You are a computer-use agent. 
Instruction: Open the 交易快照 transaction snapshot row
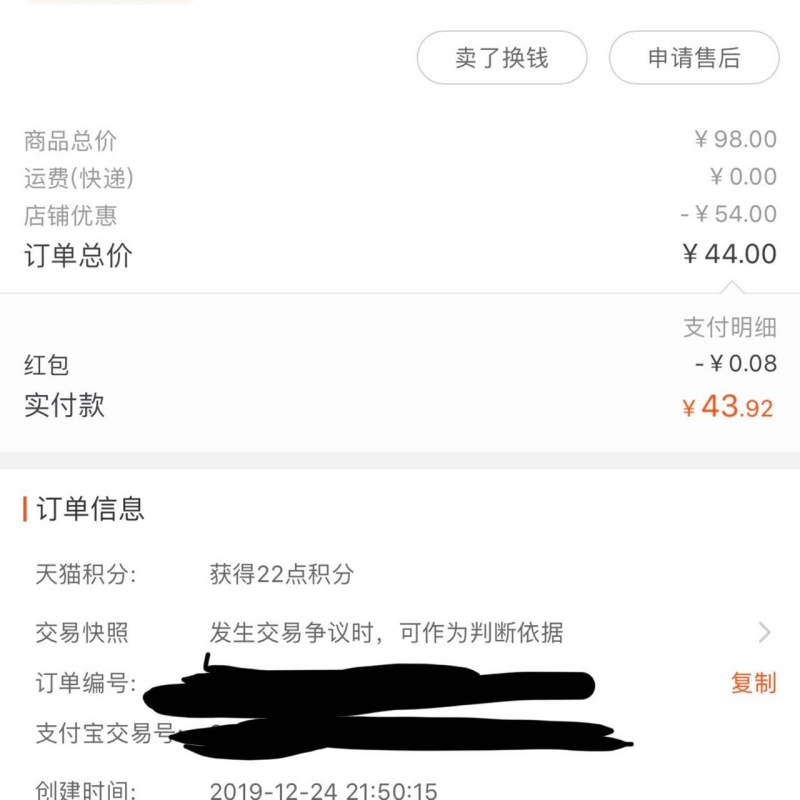(x=400, y=632)
